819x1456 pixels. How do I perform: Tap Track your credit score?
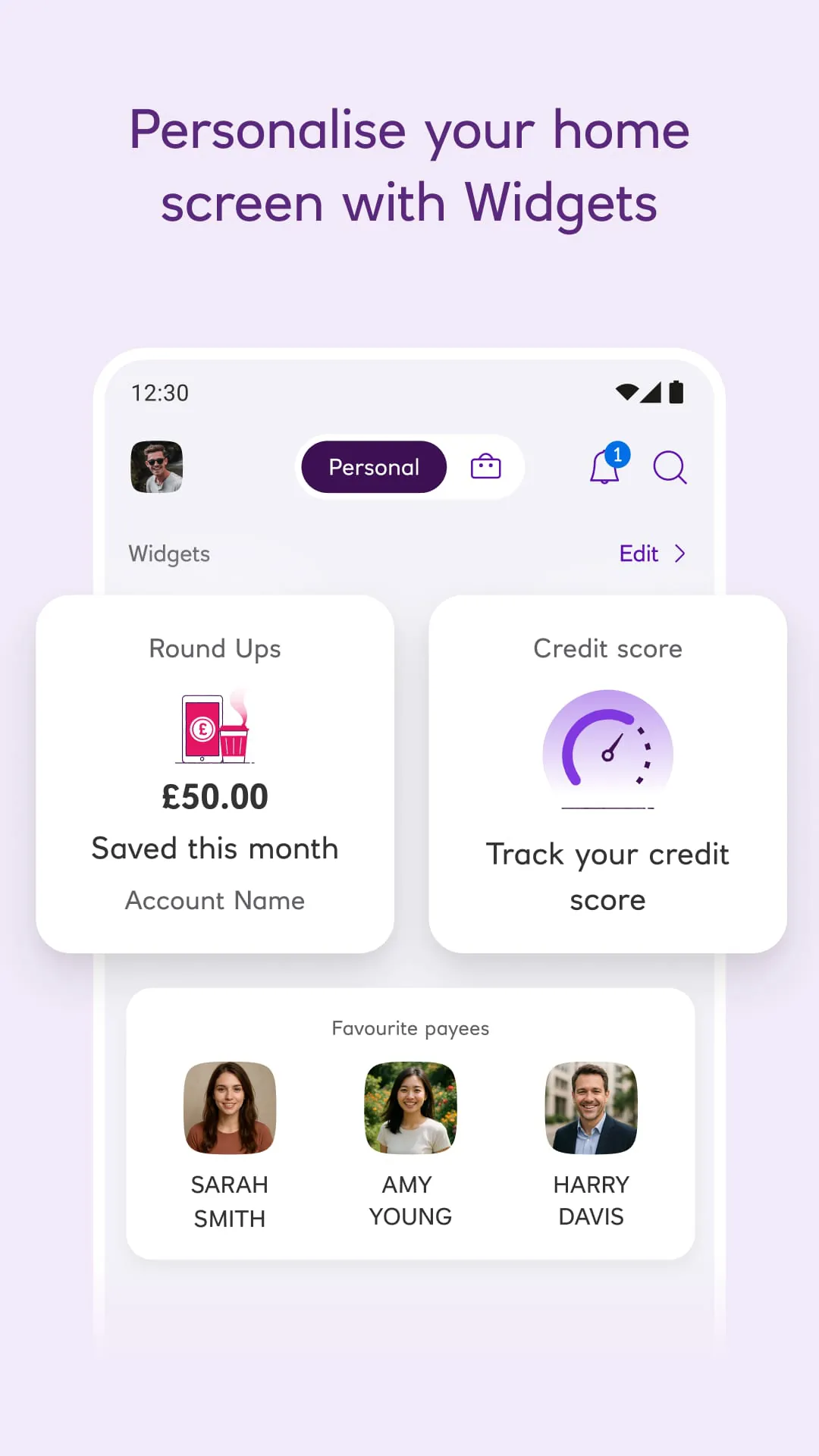607,877
